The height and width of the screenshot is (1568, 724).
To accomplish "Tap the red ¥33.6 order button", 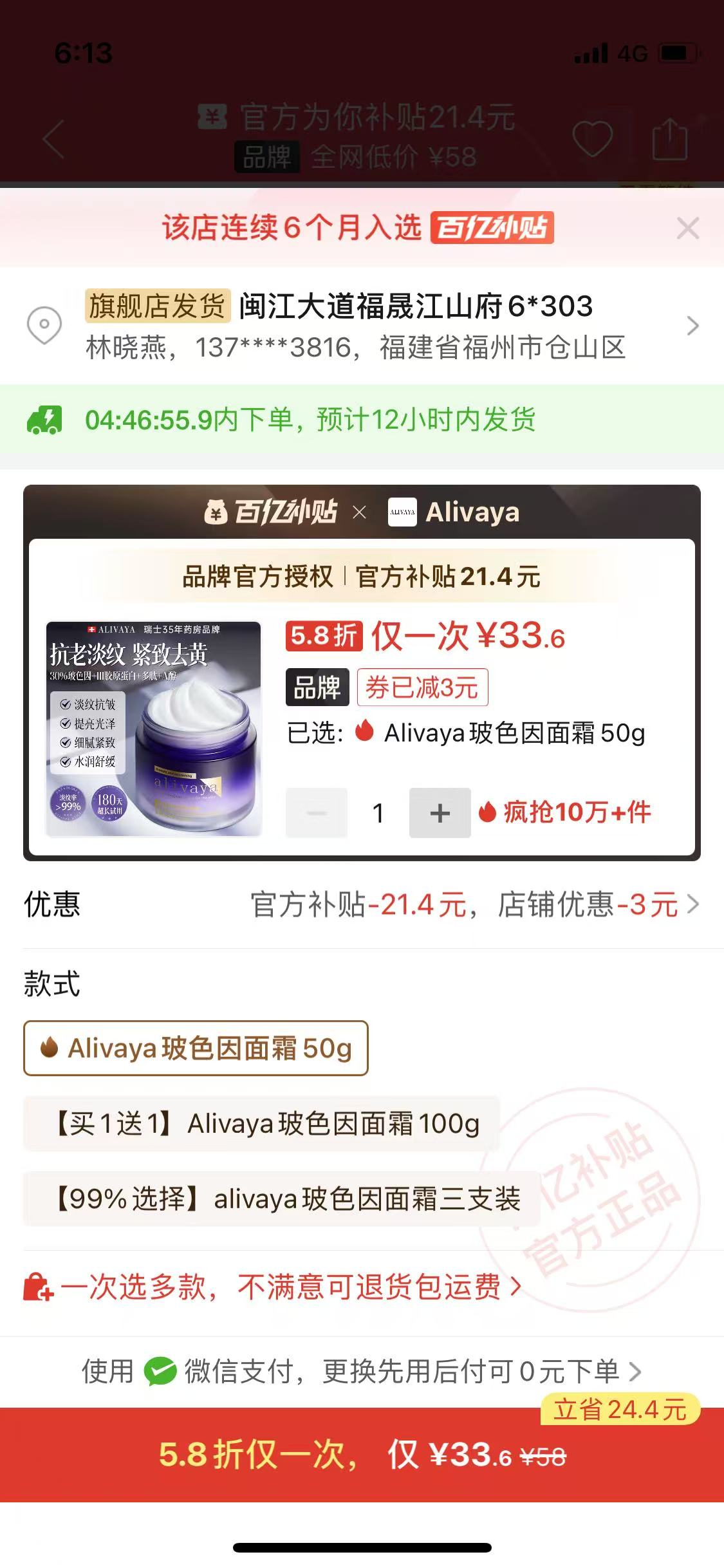I will (362, 1455).
